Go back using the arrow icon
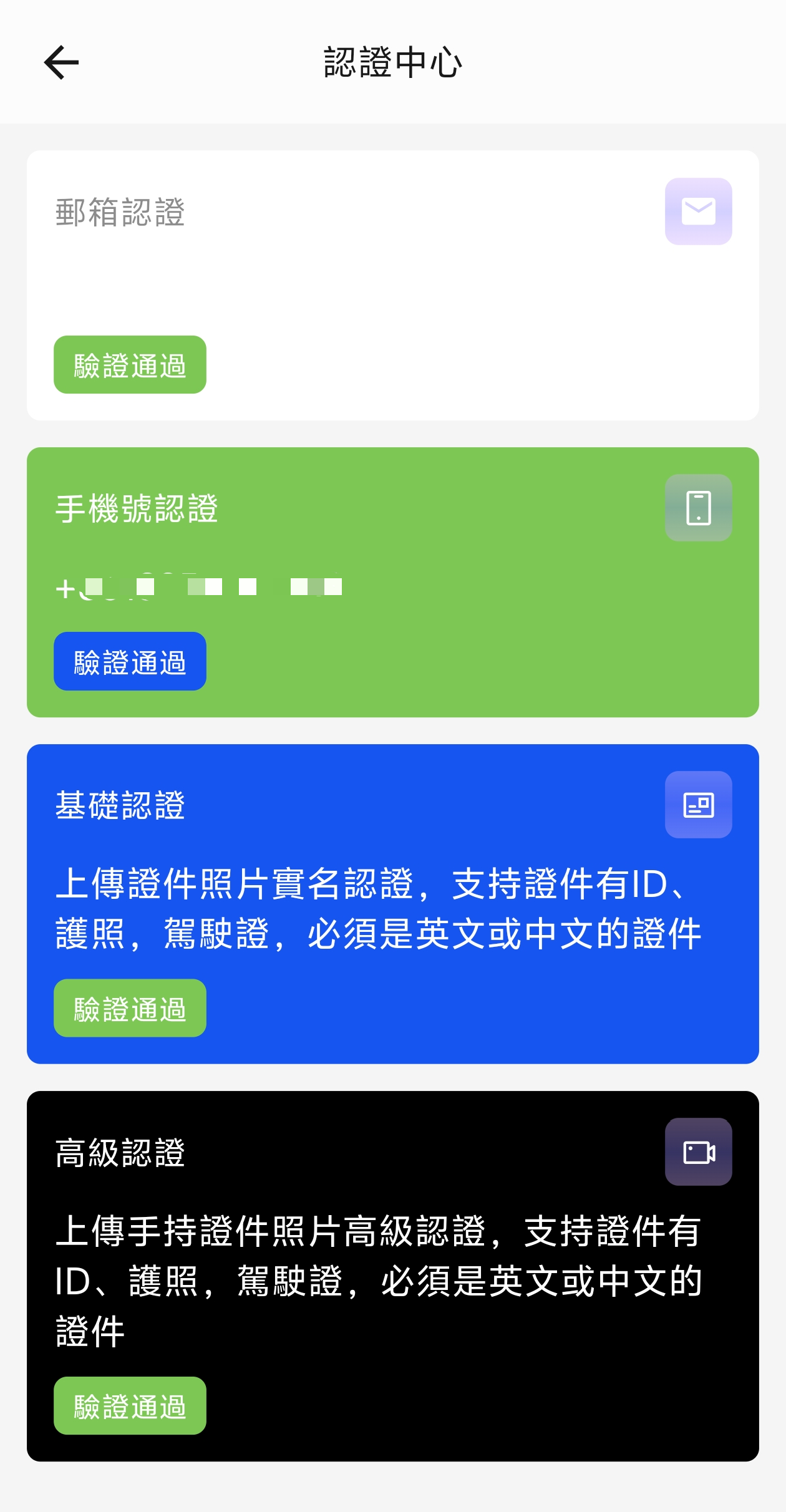 (61, 62)
